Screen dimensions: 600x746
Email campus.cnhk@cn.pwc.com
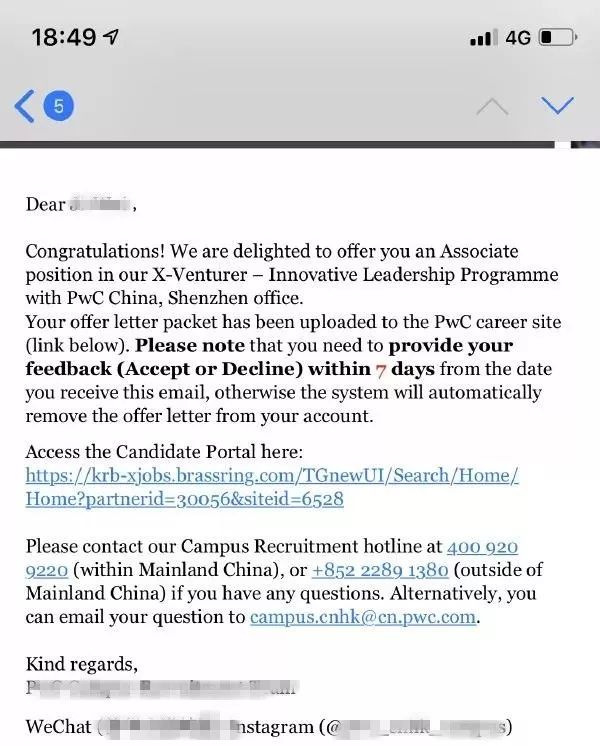point(363,617)
